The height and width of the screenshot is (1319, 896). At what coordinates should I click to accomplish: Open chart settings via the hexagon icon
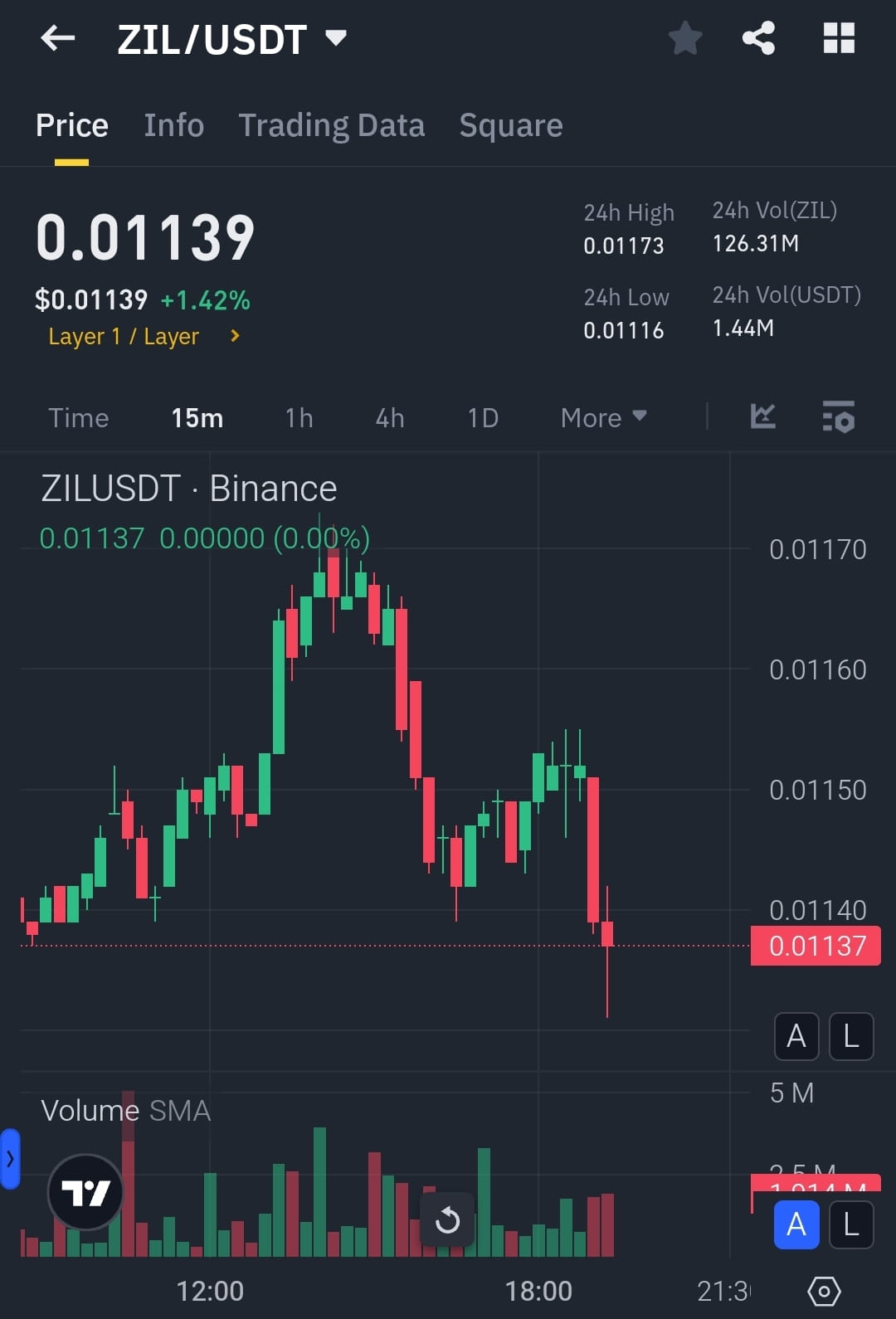click(824, 1291)
